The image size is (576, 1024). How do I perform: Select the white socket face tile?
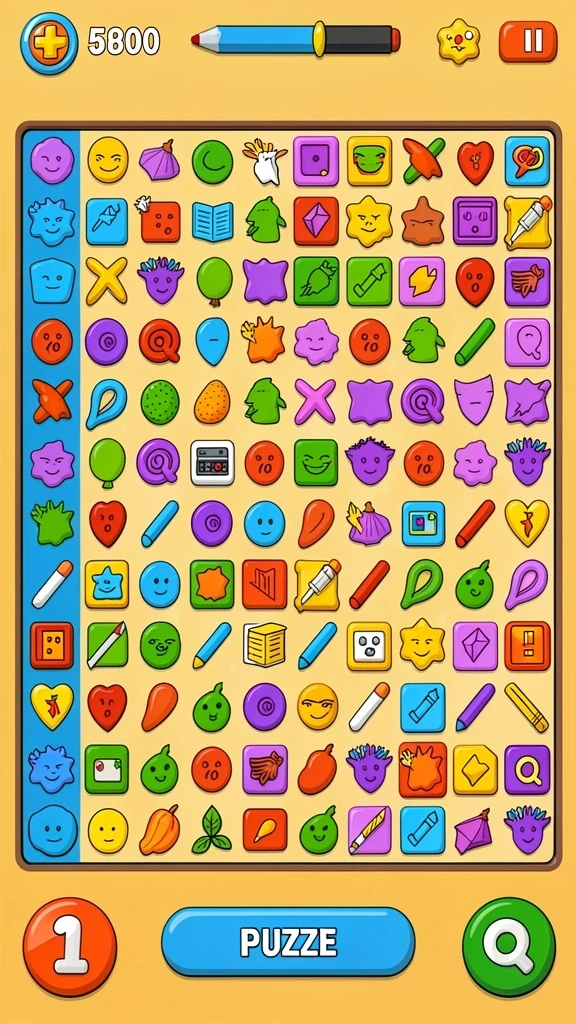point(369,645)
